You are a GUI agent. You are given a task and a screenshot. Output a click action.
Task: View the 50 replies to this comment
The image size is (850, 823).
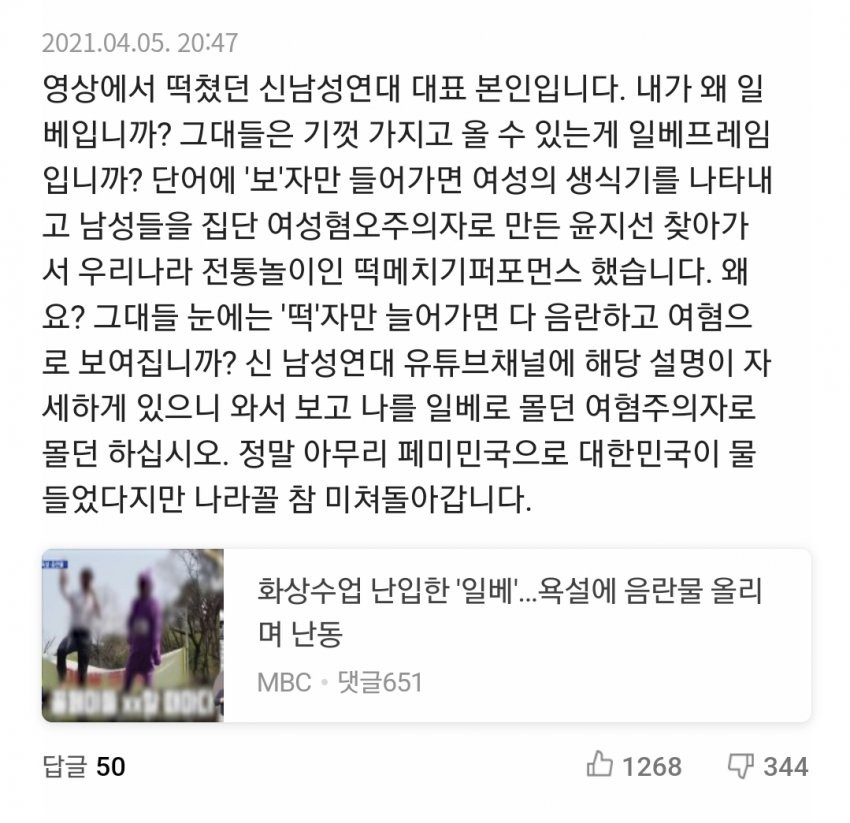pos(84,767)
